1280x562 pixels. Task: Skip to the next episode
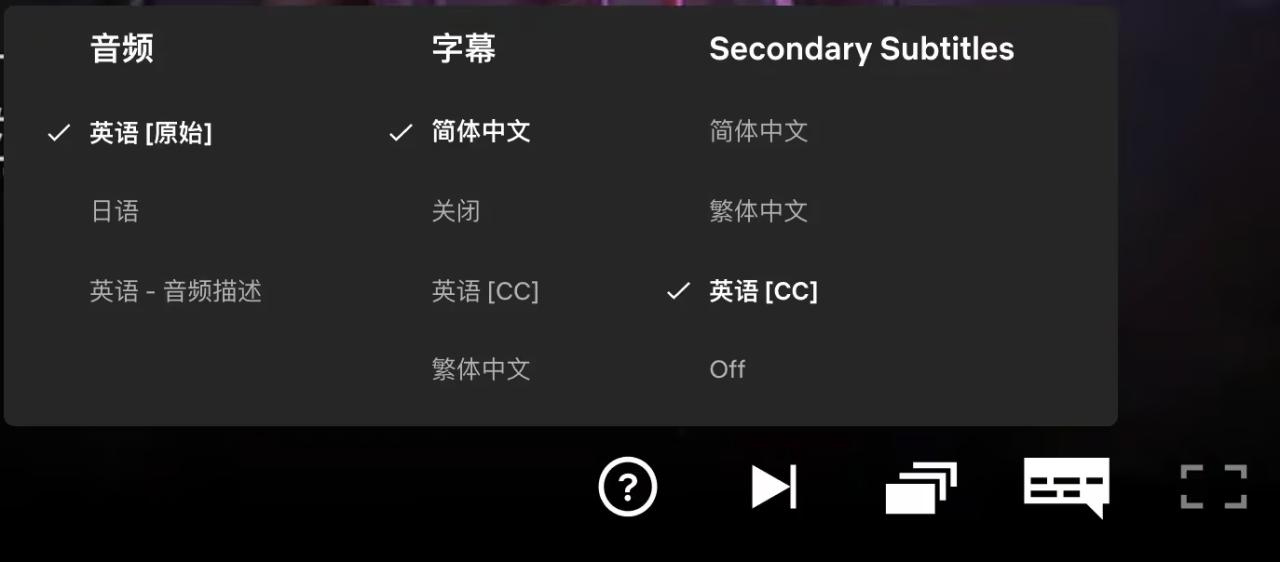(x=774, y=488)
